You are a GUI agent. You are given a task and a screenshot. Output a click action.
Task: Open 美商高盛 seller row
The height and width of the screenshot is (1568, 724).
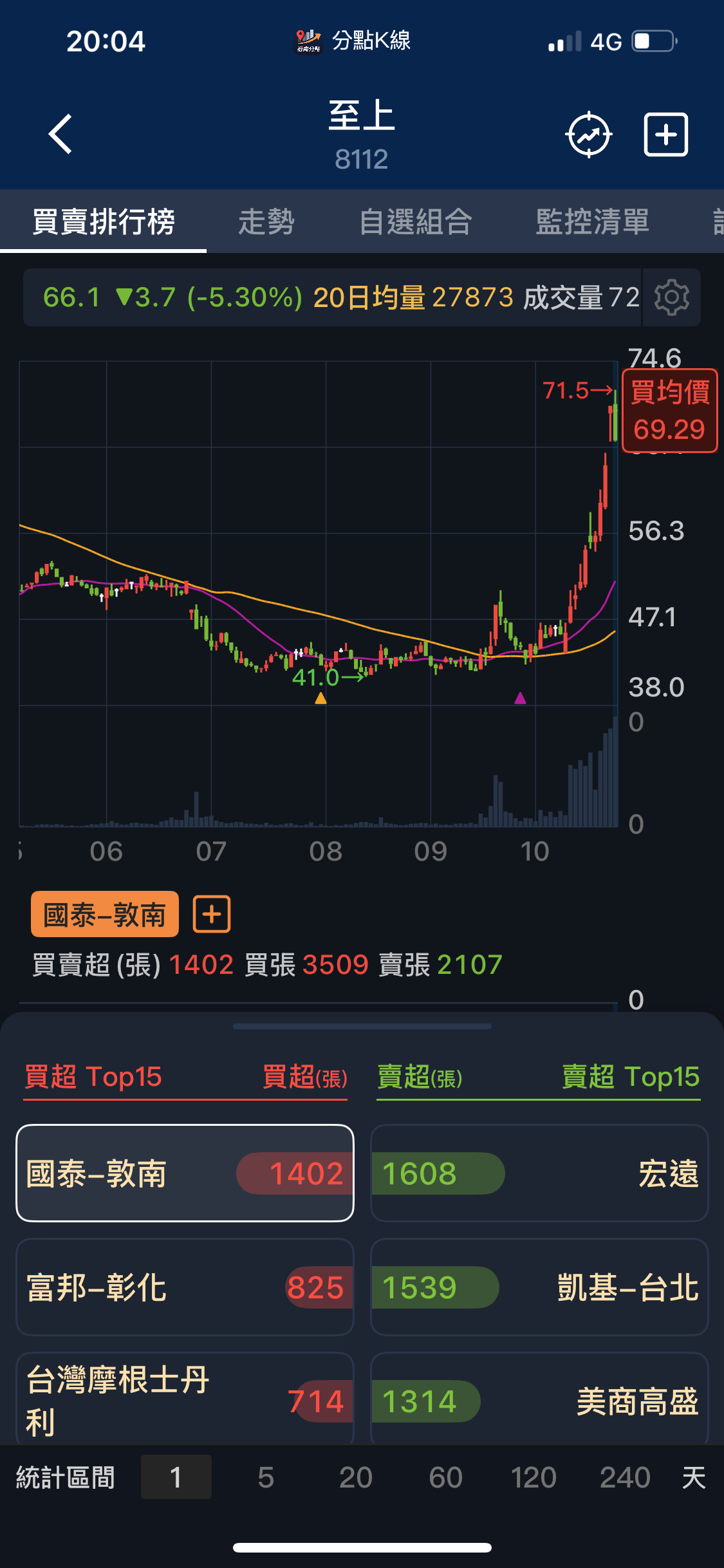(x=539, y=1401)
